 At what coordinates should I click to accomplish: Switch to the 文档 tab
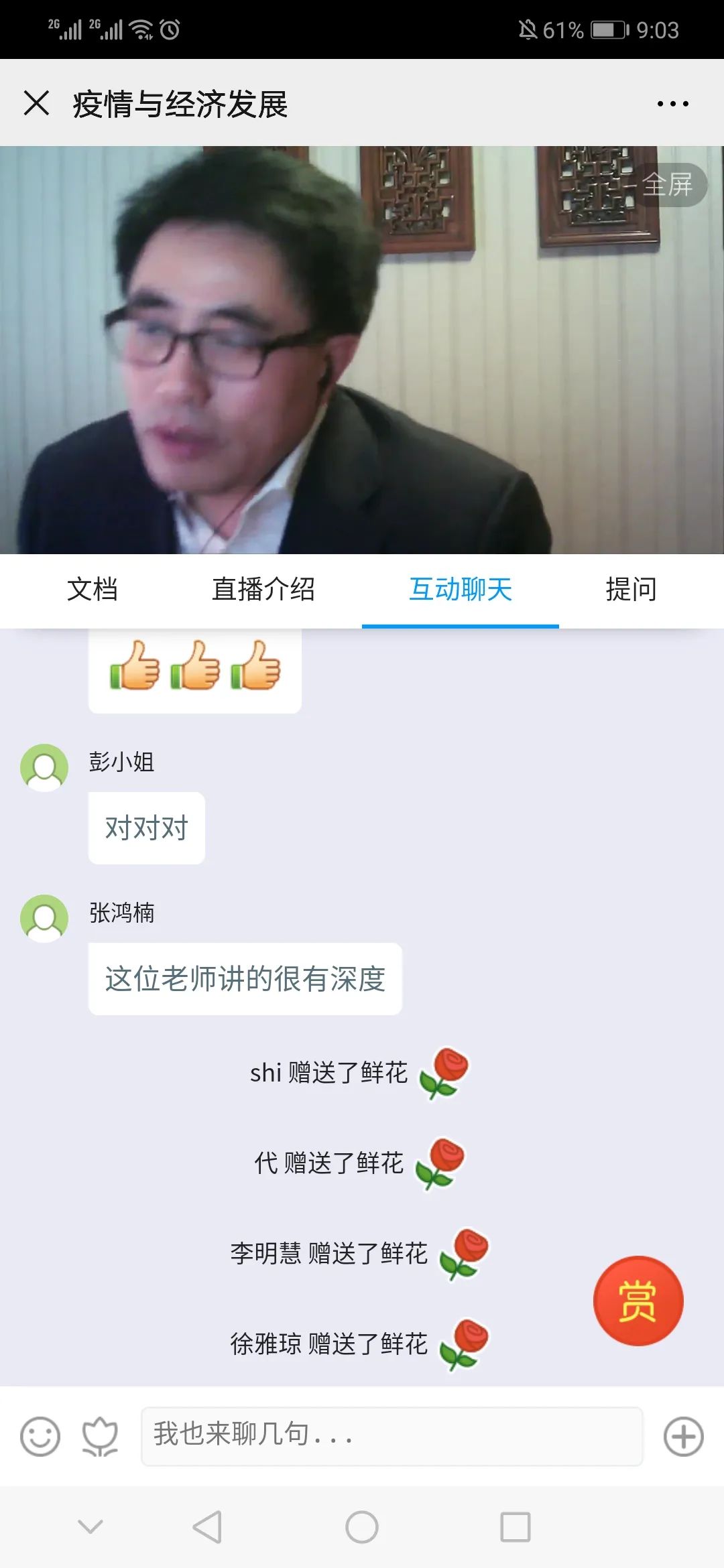(x=93, y=590)
